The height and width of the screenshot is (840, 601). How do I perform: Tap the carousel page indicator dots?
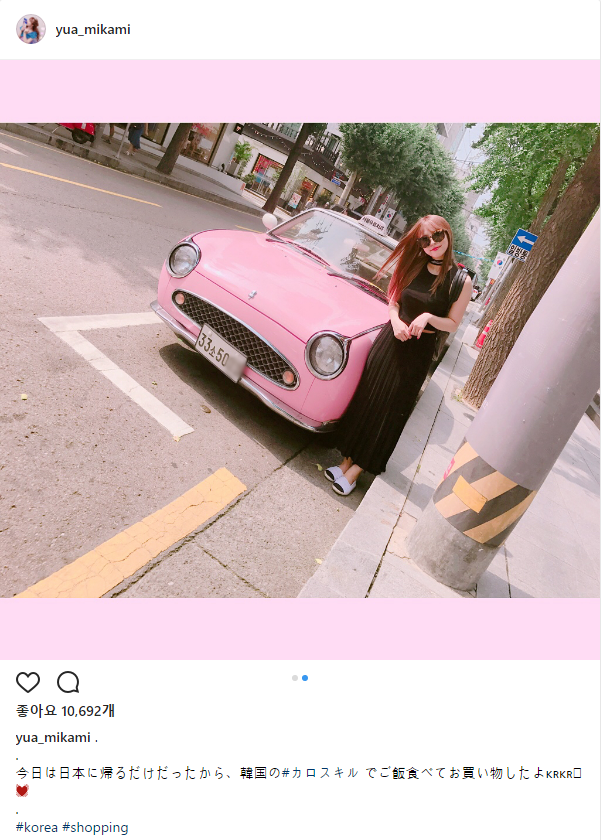pyautogui.click(x=300, y=678)
